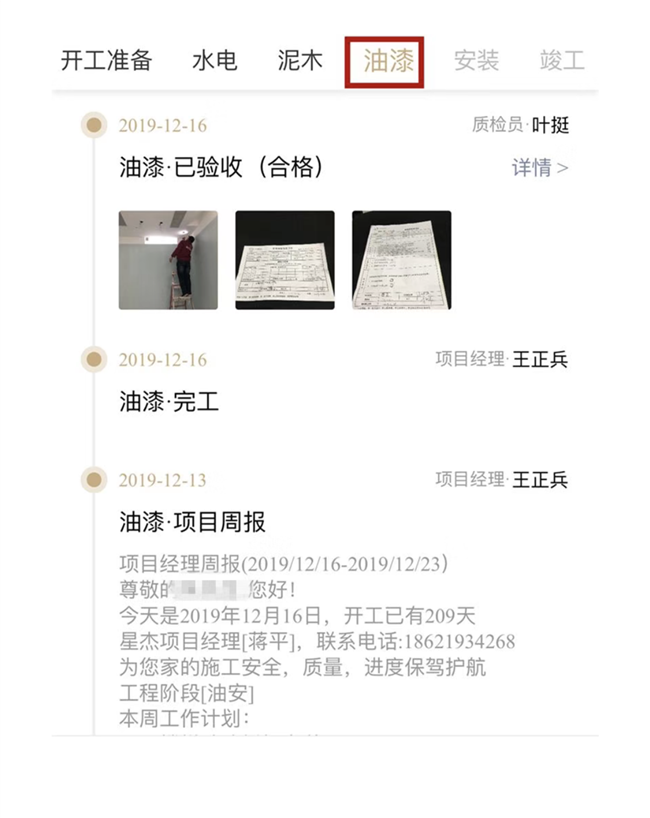Open the 竣工 tab

tap(561, 61)
